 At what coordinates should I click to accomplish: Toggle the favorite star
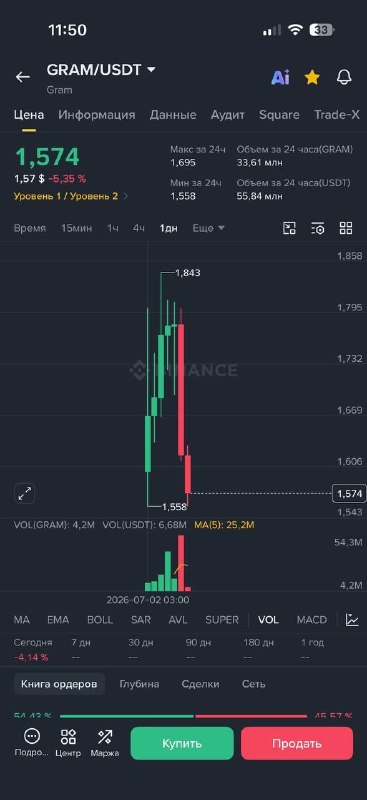click(312, 78)
